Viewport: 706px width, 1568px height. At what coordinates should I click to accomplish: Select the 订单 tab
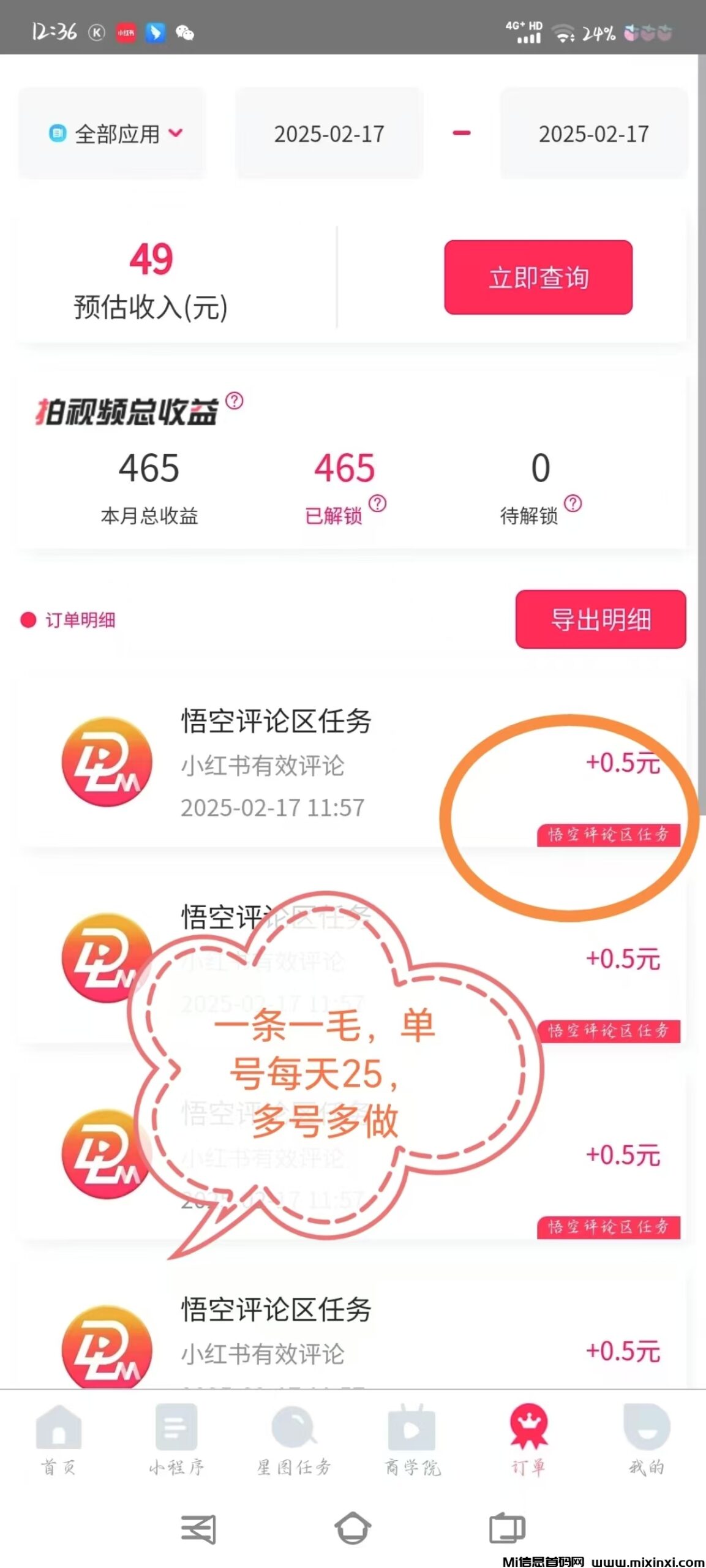pos(529,1439)
